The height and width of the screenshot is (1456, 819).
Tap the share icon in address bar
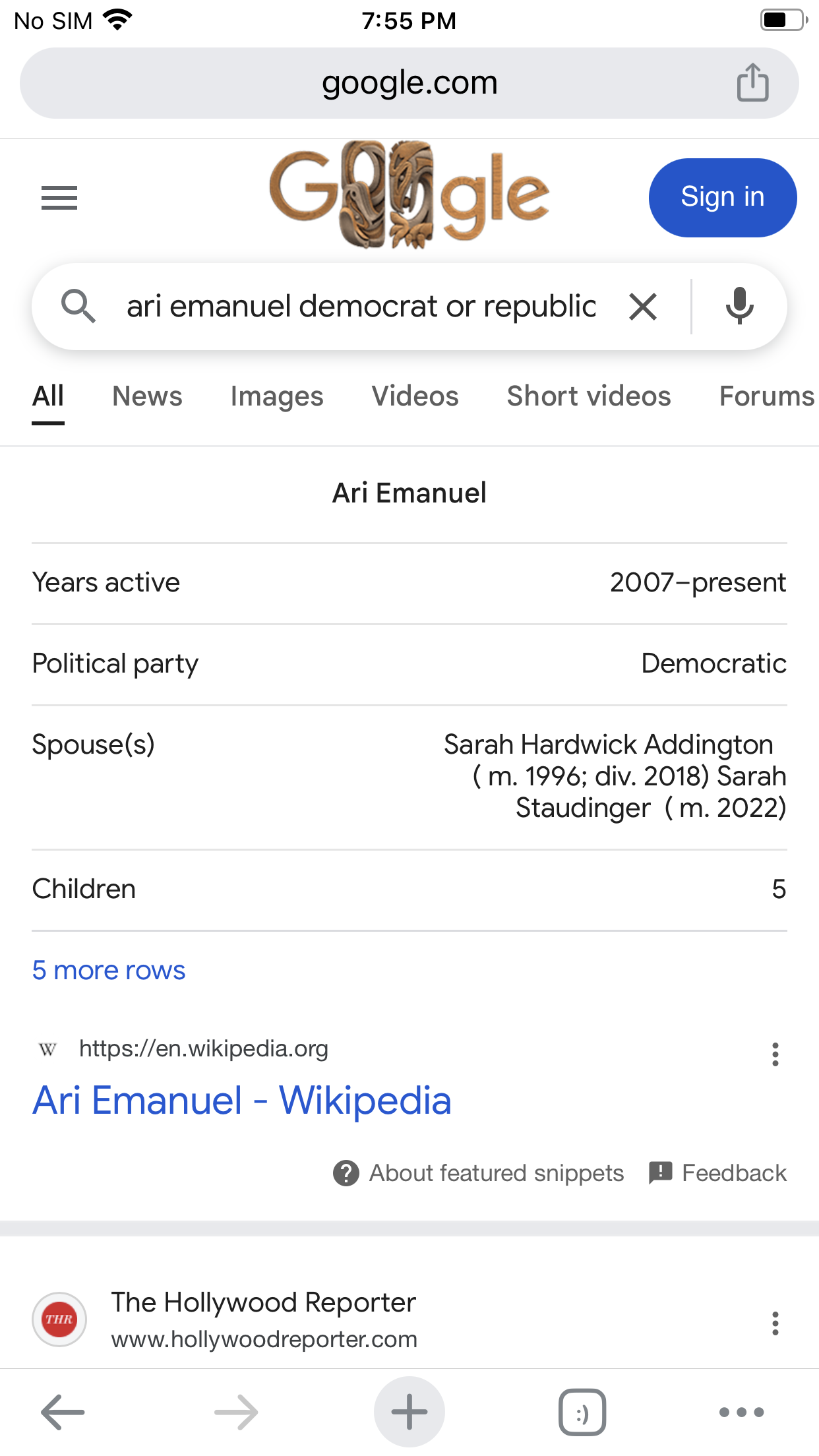pyautogui.click(x=752, y=83)
